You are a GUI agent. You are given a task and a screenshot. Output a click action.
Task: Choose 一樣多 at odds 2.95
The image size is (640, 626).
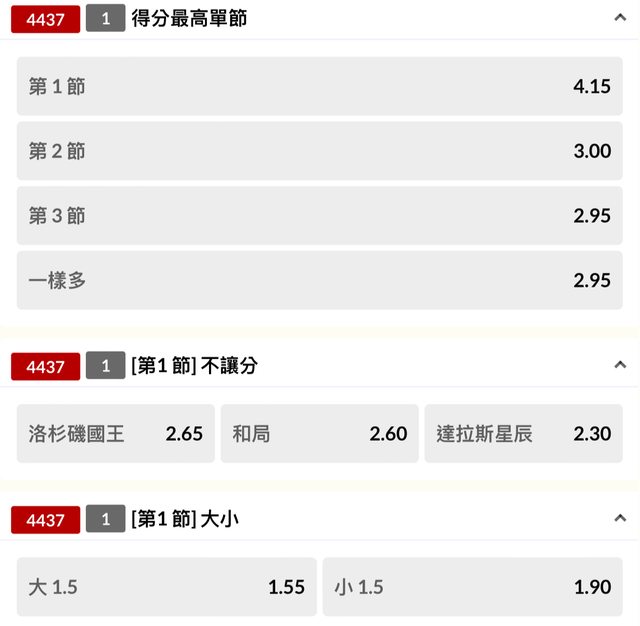pos(319,280)
